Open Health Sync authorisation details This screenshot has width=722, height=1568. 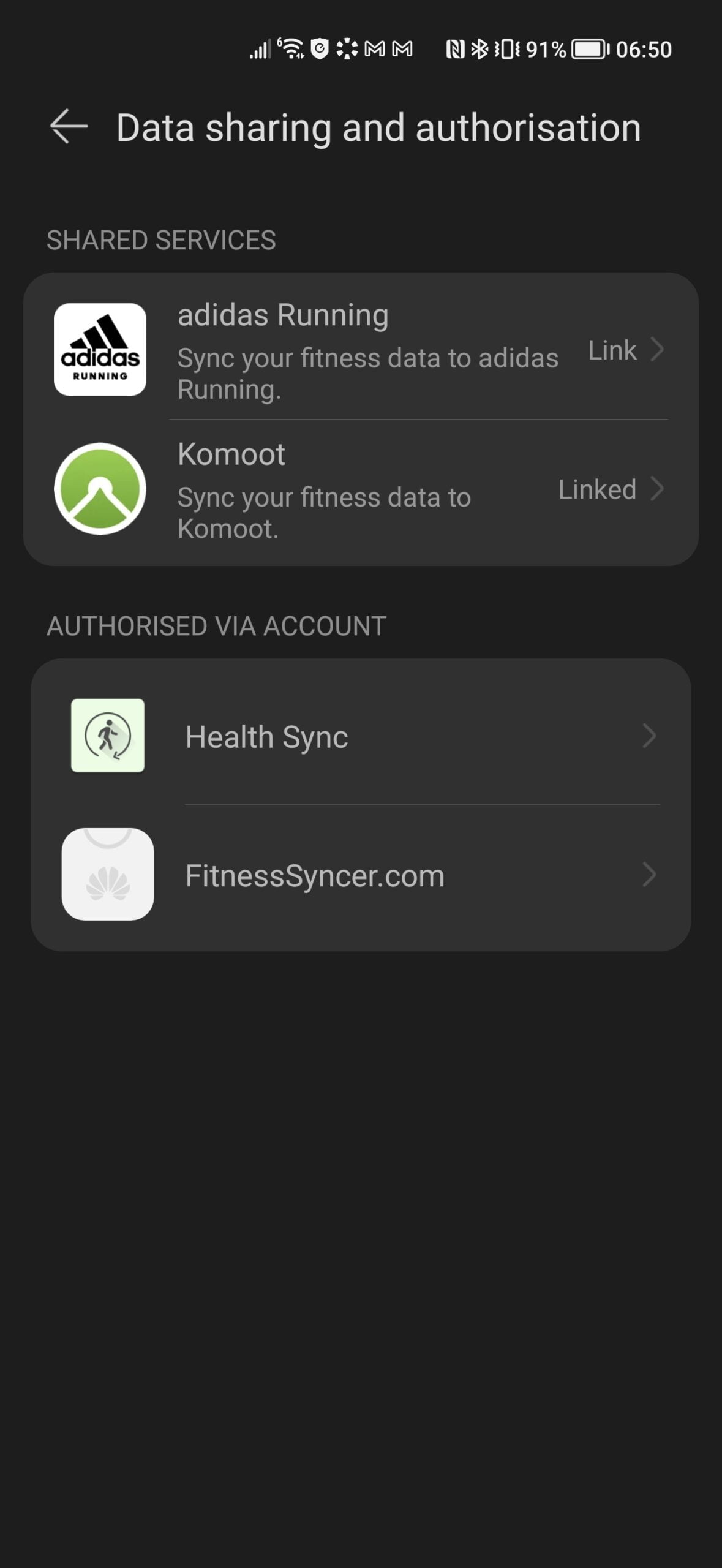(361, 736)
